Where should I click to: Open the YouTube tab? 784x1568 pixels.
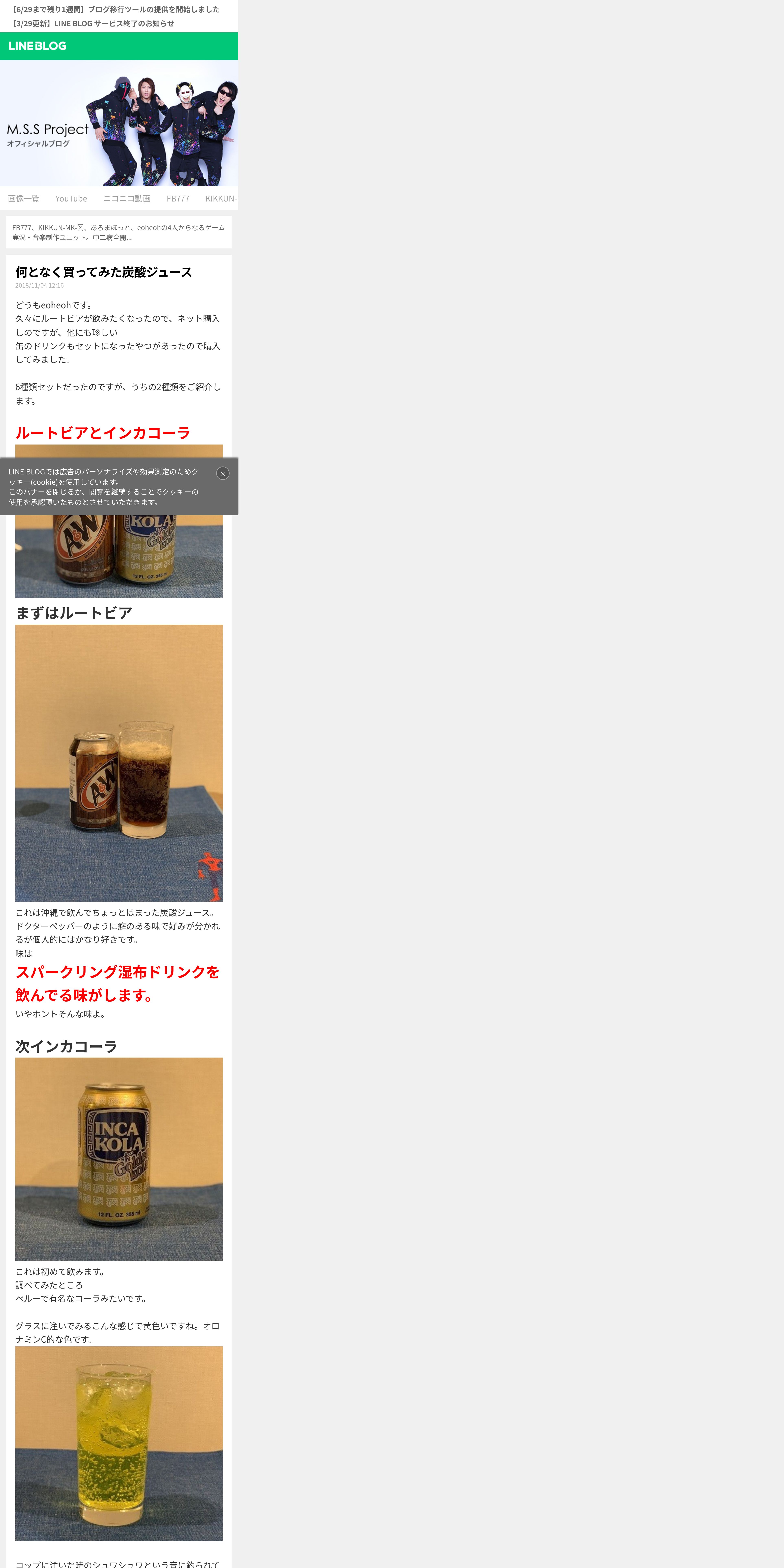coord(71,198)
